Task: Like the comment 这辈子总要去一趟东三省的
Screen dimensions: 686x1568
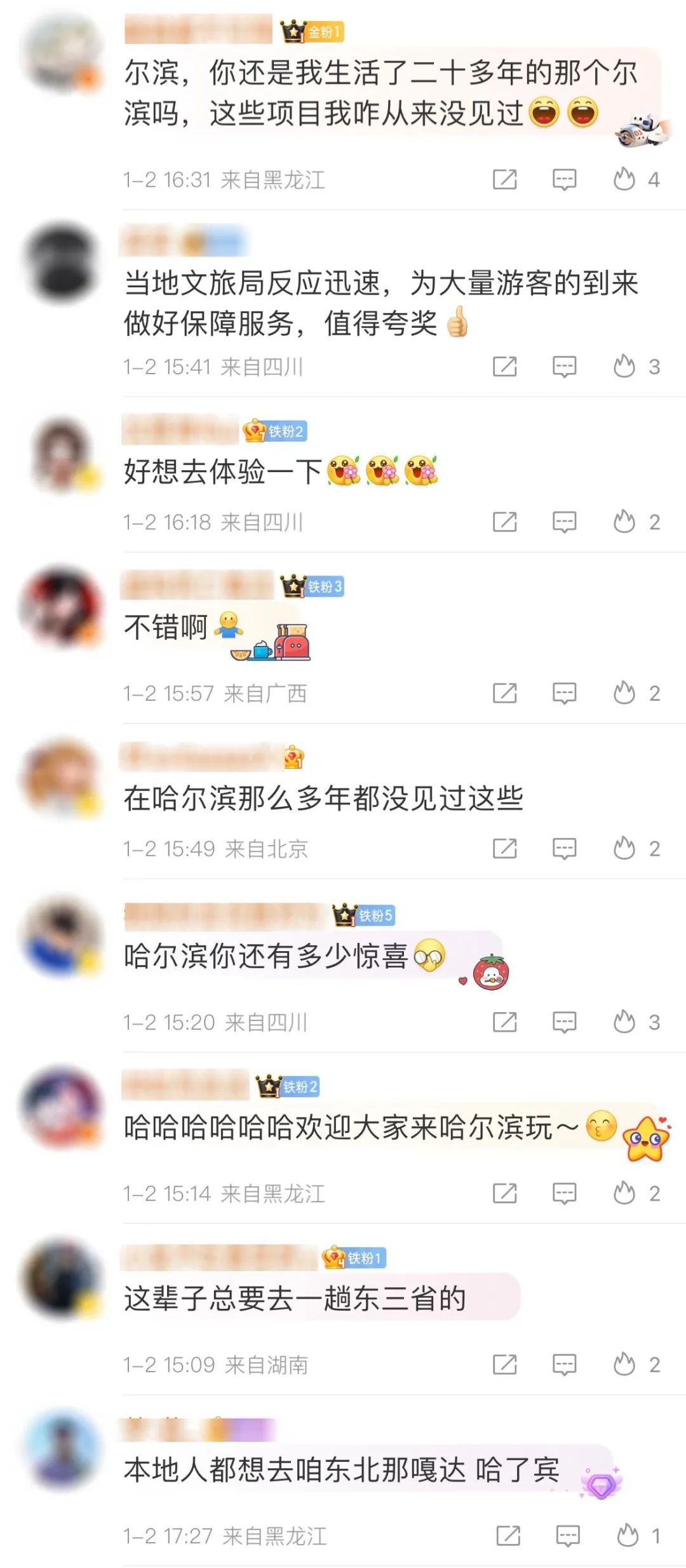Action: [x=624, y=1364]
